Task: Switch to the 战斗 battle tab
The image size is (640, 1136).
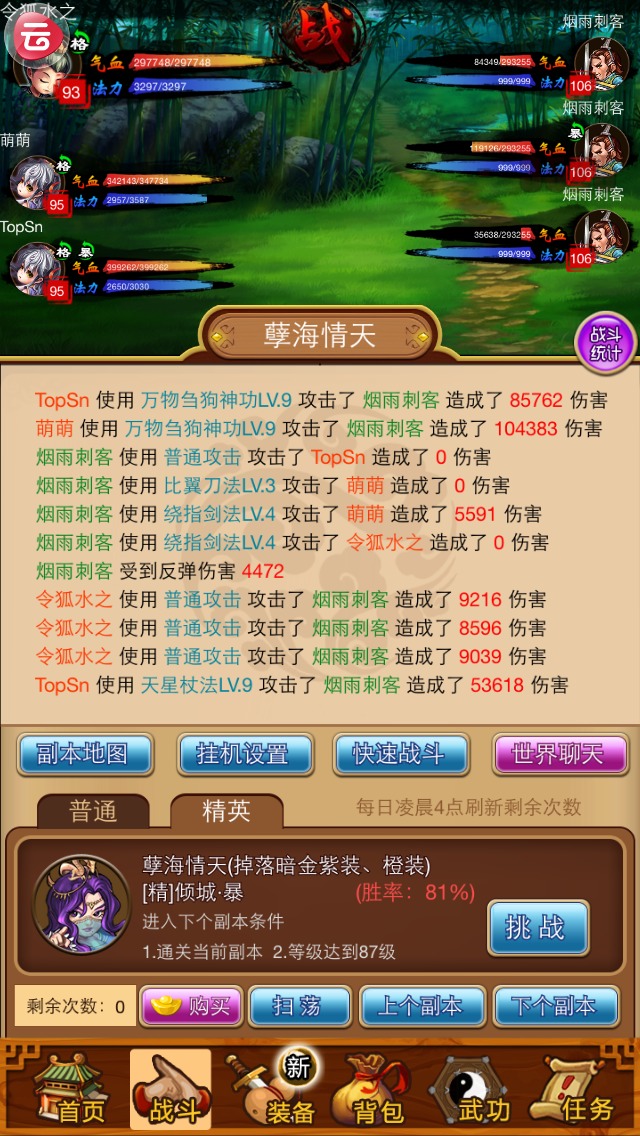Action: 171,1091
